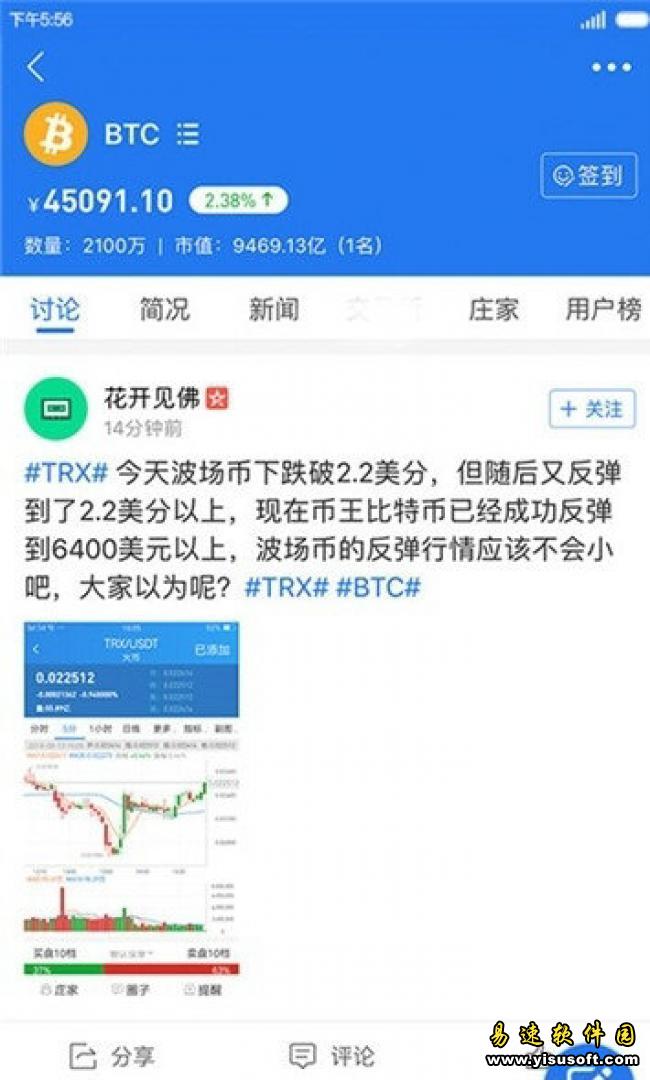
Task: Select the 庄家 tab
Action: [493, 309]
